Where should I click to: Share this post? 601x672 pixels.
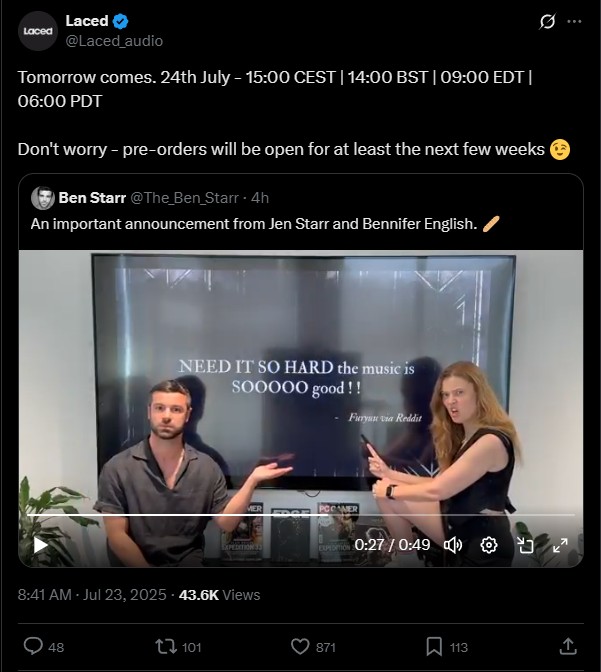click(x=567, y=647)
